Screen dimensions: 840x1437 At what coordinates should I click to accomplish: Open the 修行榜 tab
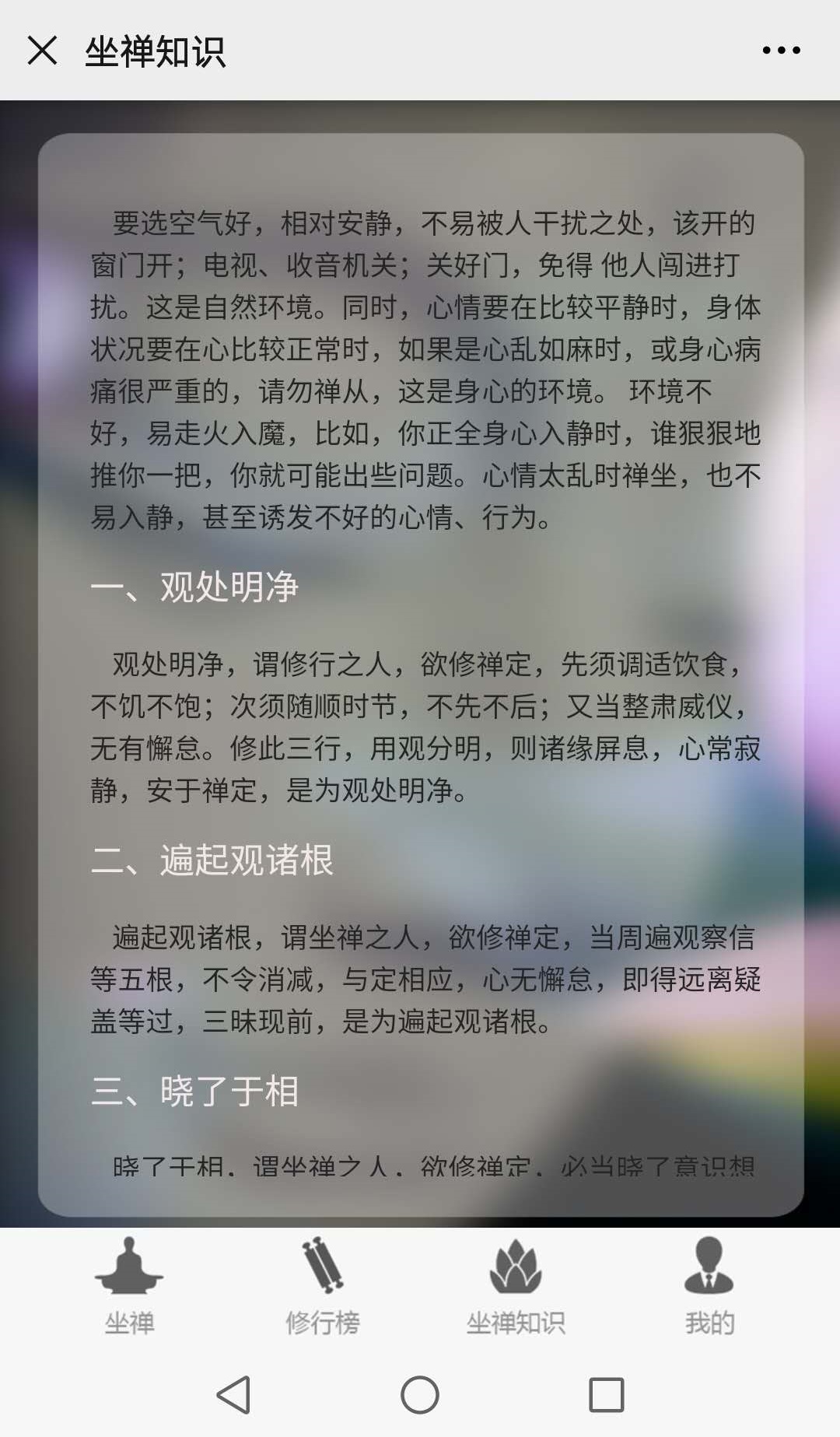323,1285
